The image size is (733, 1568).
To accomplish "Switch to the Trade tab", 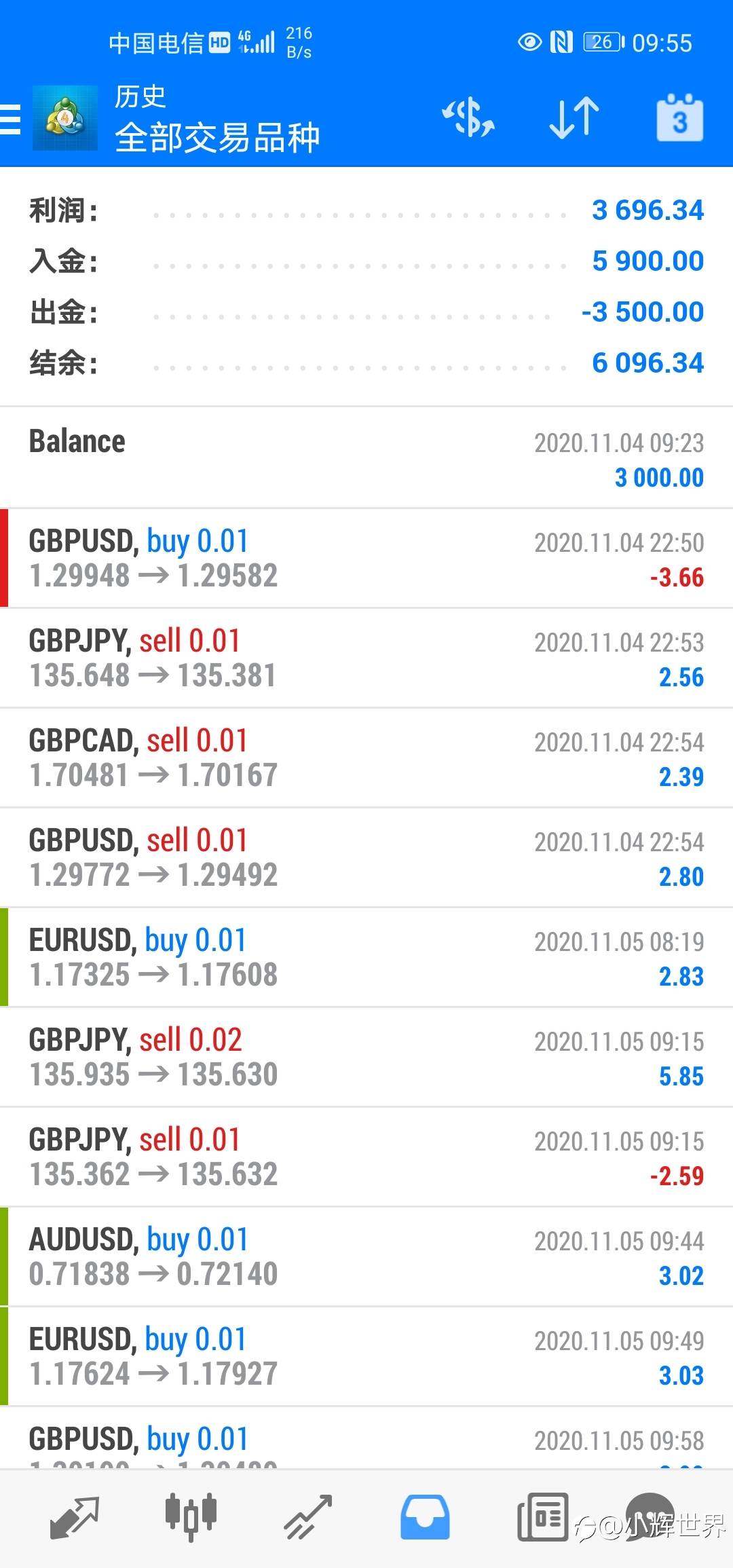I will point(307,1518).
